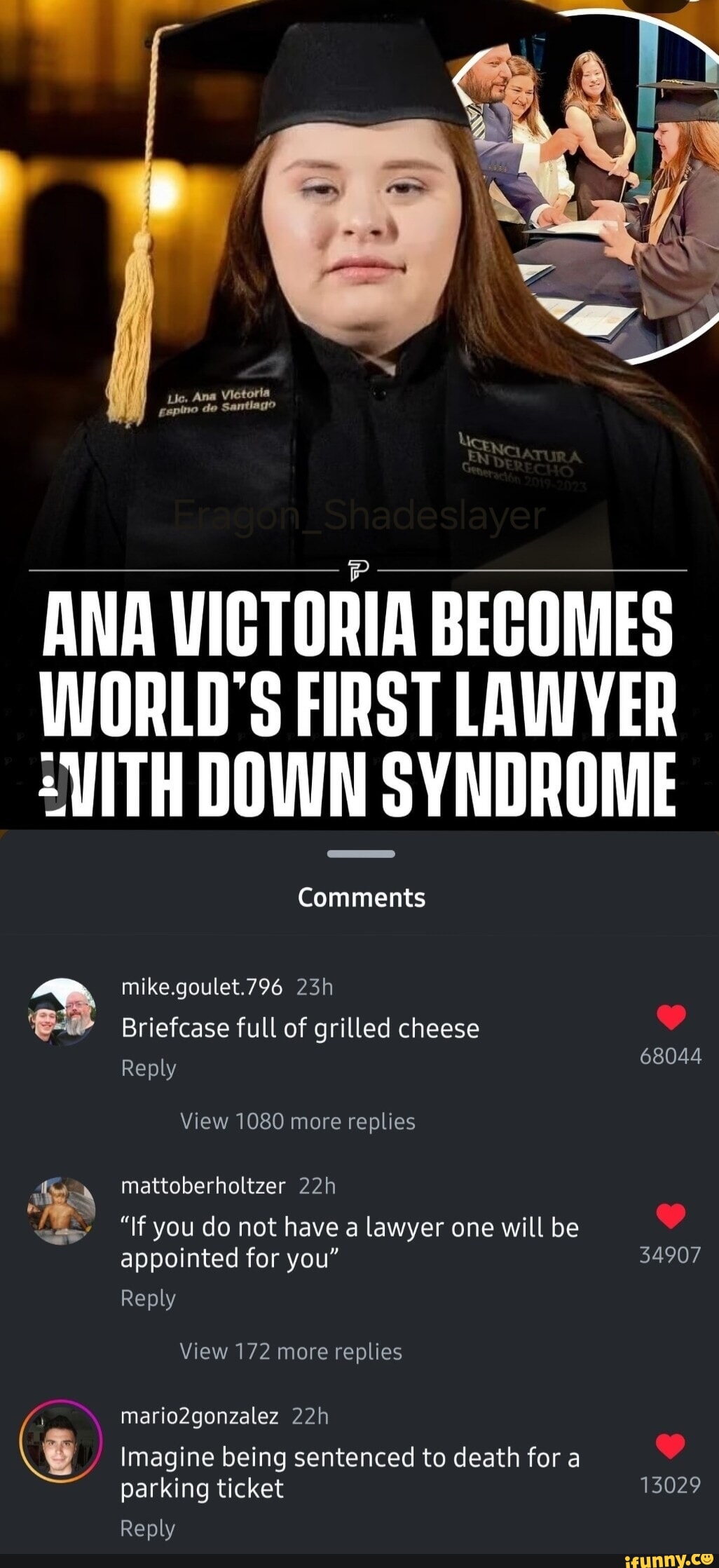Like mike.goulet.796's grilled cheese comment
This screenshot has width=719, height=1568.
pyautogui.click(x=671, y=1016)
